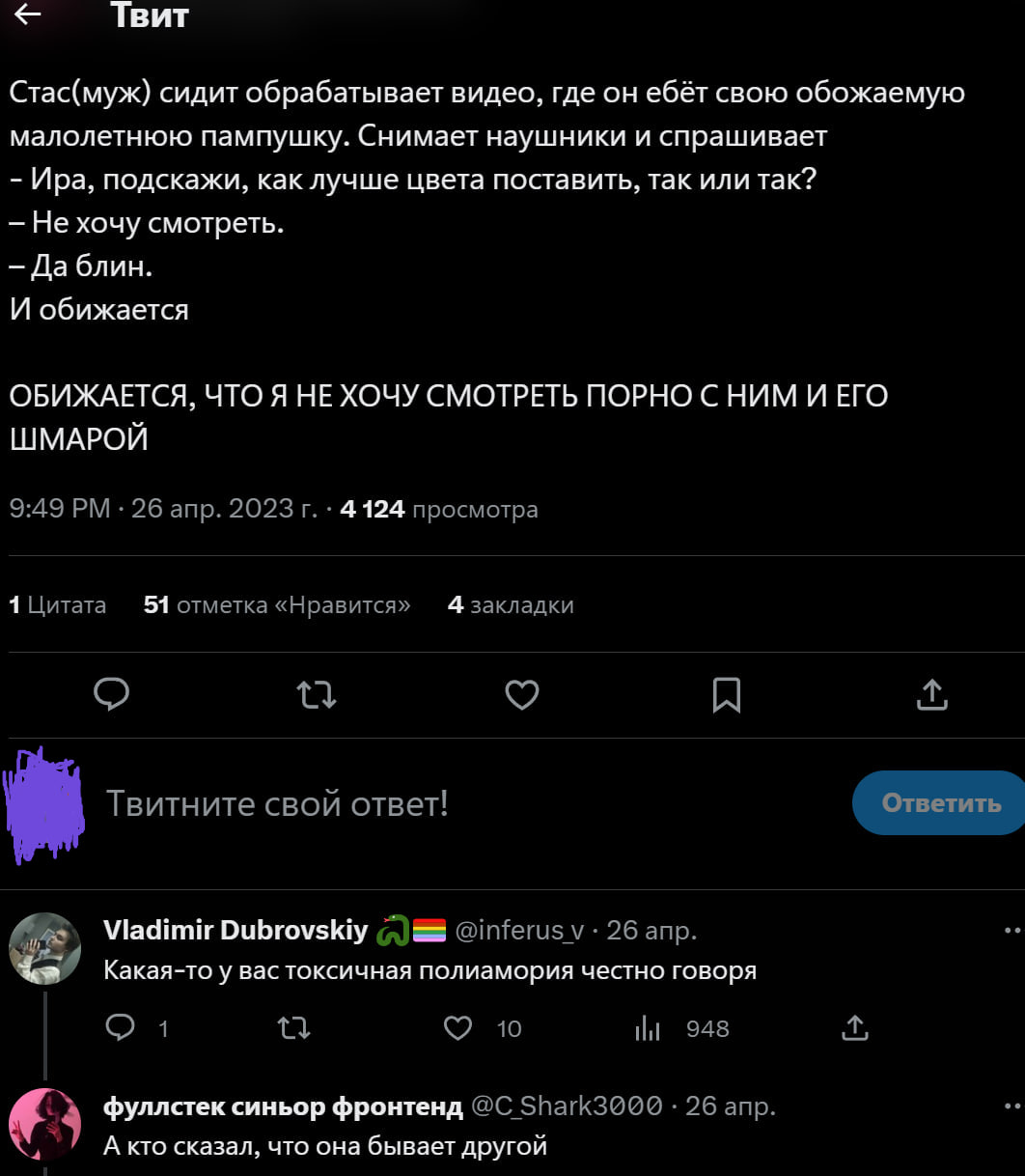Open фуллстек синьор фронтенд's avatar
This screenshot has height=1176, width=1025.
pos(44,1124)
